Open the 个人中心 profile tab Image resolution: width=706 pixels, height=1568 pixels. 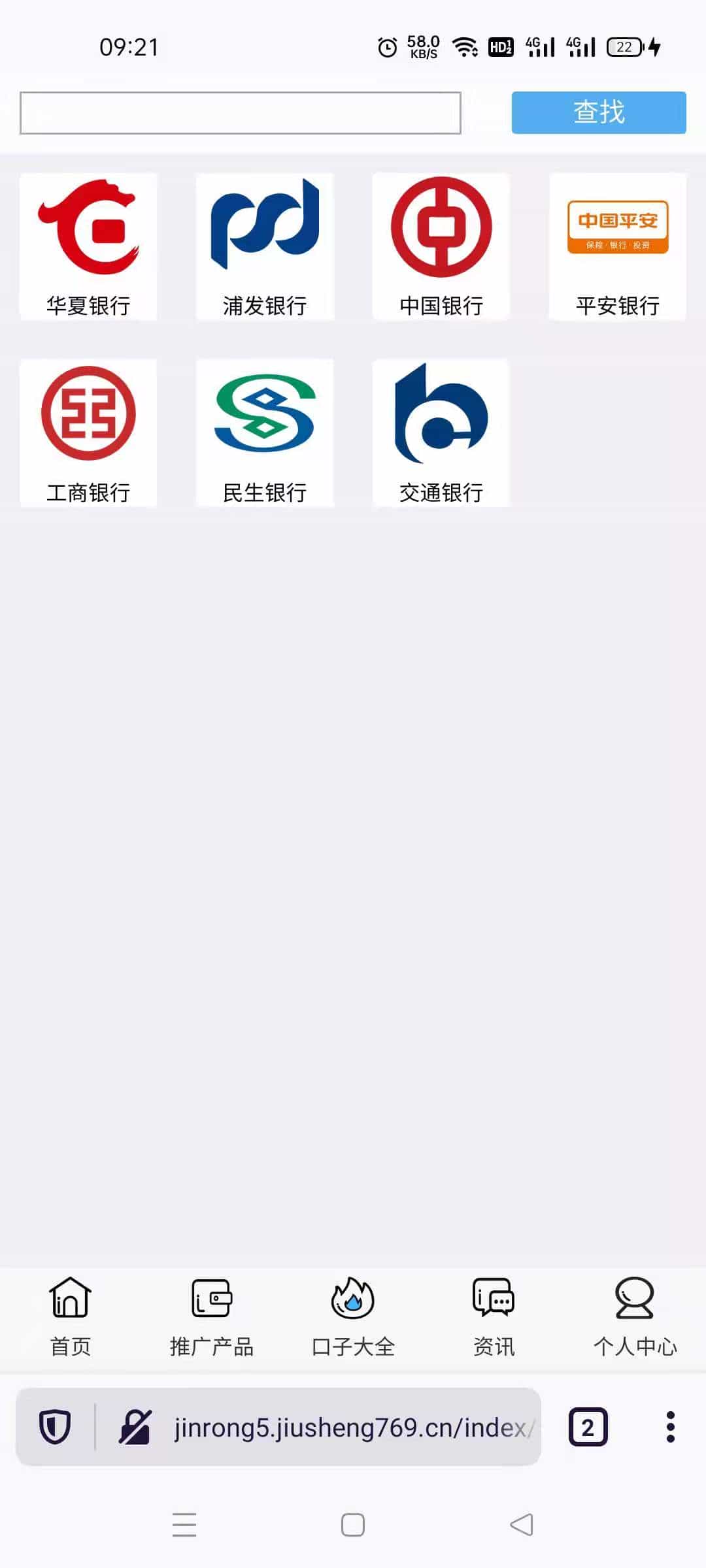(x=635, y=1318)
